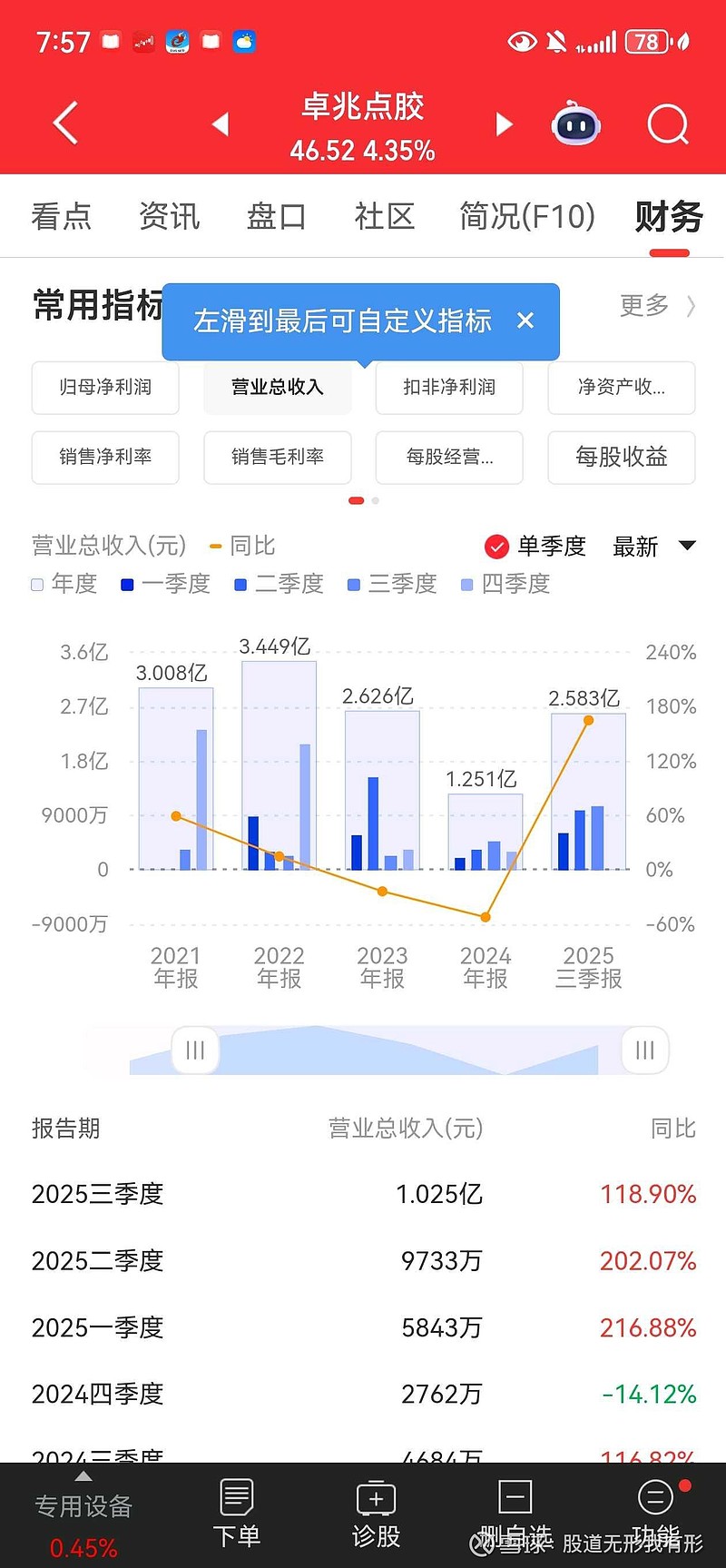Image resolution: width=726 pixels, height=1568 pixels.
Task: Tap the search icon in the title bar
Action: [x=668, y=124]
